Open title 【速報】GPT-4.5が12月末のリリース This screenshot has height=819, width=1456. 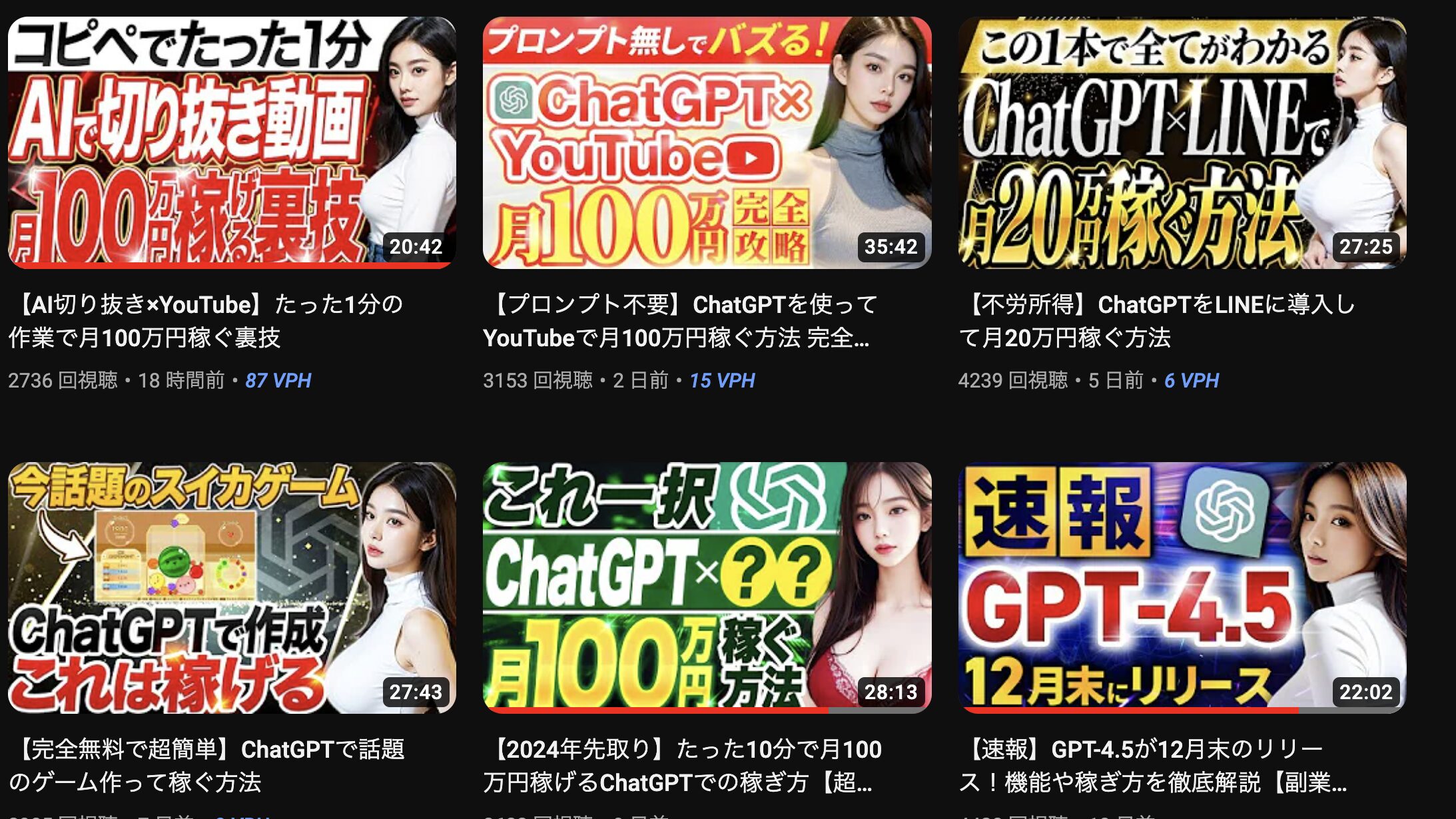pos(1152,766)
